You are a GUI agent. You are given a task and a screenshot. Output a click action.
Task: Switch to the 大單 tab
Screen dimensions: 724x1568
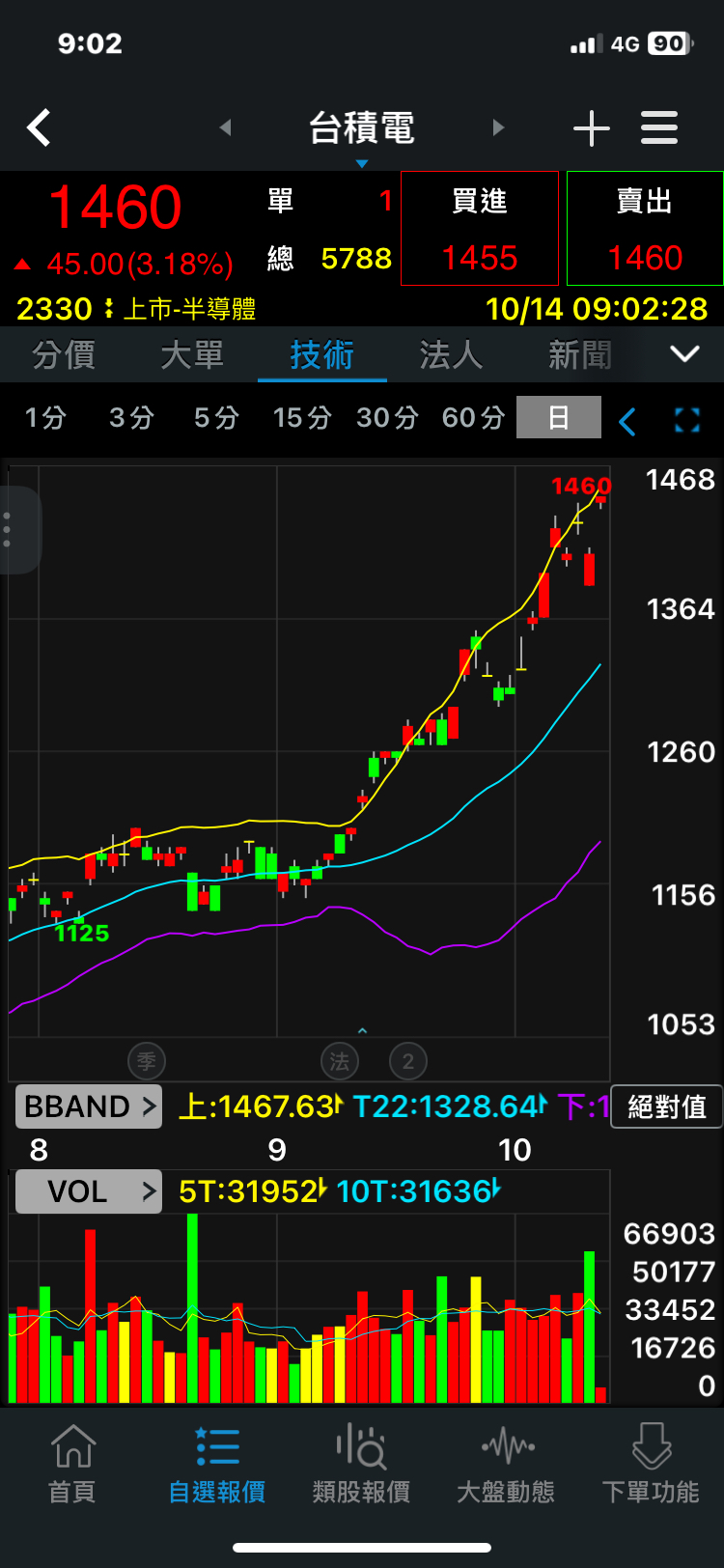click(x=192, y=354)
